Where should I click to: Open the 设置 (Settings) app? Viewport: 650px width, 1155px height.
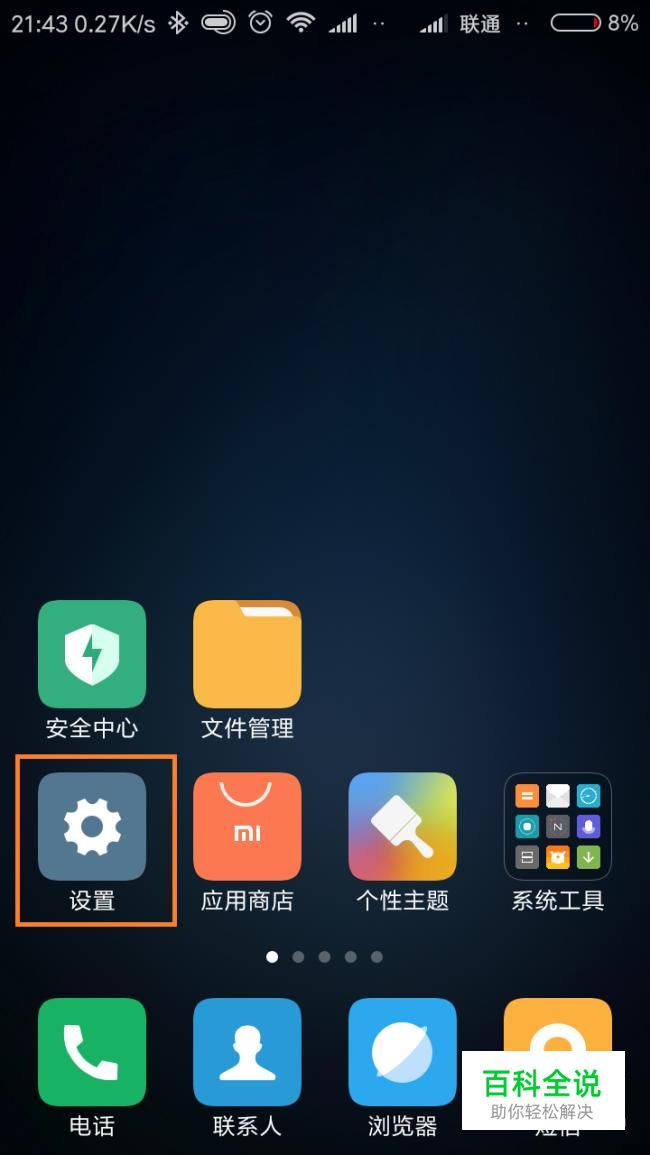[x=92, y=826]
